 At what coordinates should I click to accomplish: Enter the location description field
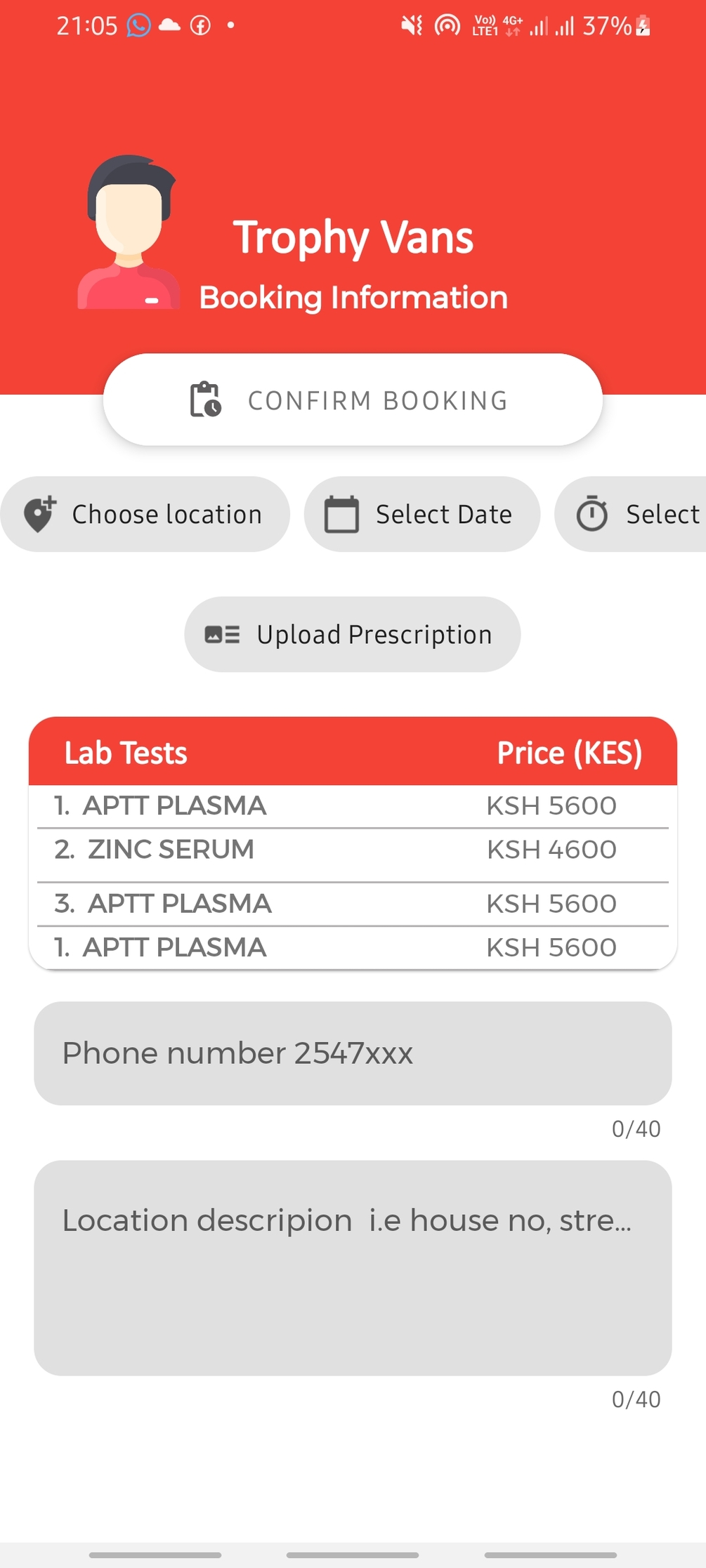[x=353, y=1267]
